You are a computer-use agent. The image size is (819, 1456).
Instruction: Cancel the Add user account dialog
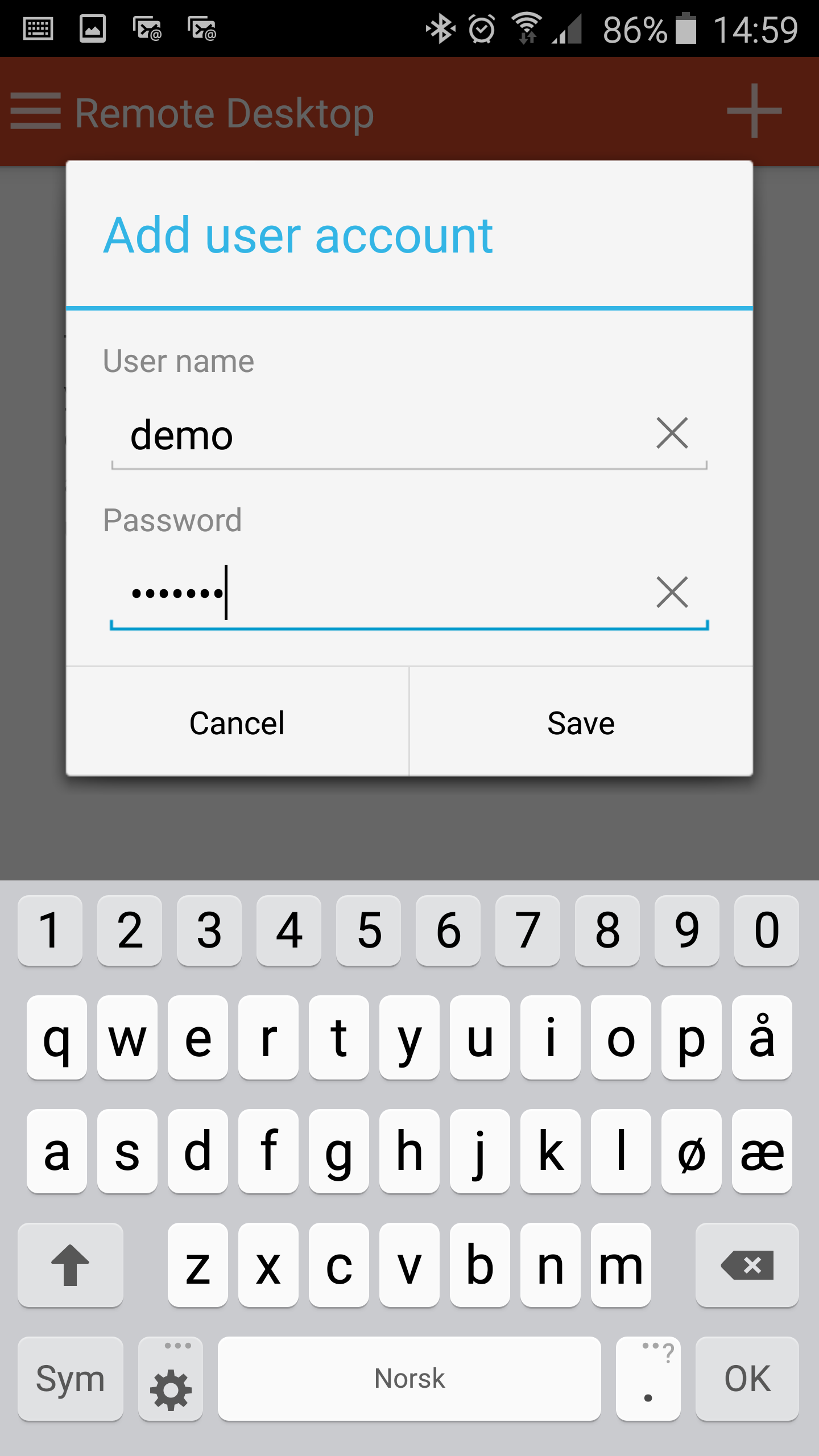(x=237, y=722)
